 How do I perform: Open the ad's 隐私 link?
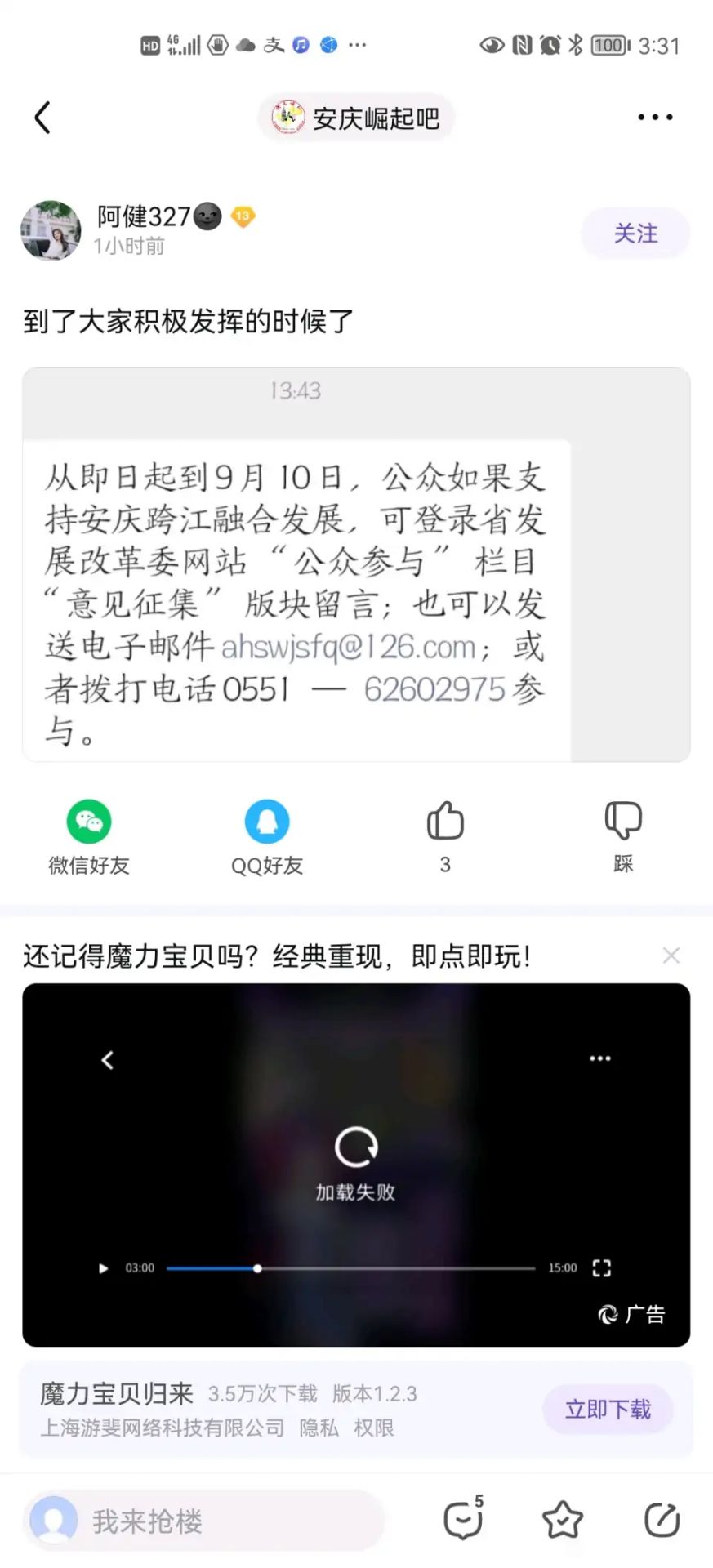(x=319, y=1428)
